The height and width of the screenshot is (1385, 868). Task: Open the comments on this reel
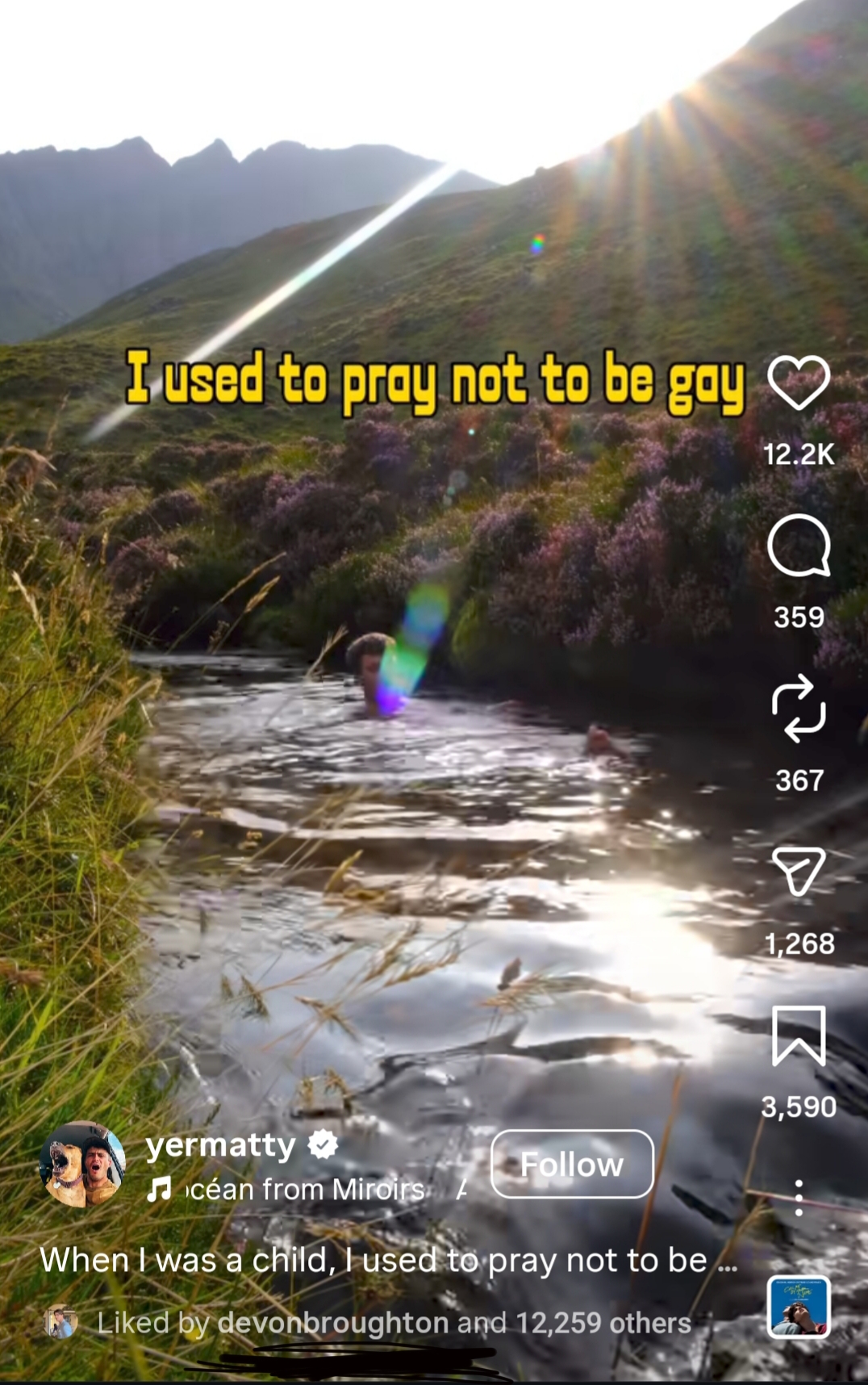tap(798, 546)
